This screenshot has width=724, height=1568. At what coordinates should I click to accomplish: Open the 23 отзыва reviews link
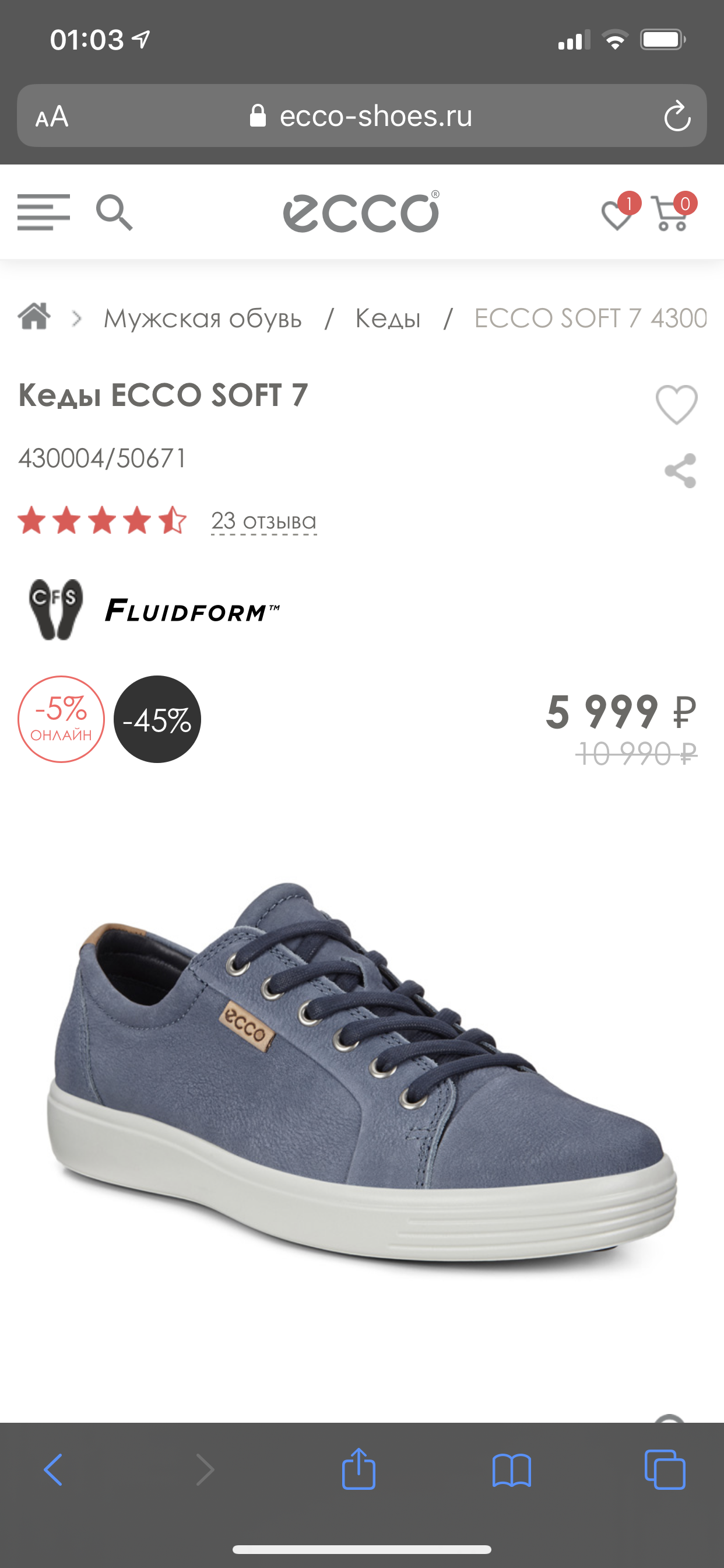pos(263,521)
